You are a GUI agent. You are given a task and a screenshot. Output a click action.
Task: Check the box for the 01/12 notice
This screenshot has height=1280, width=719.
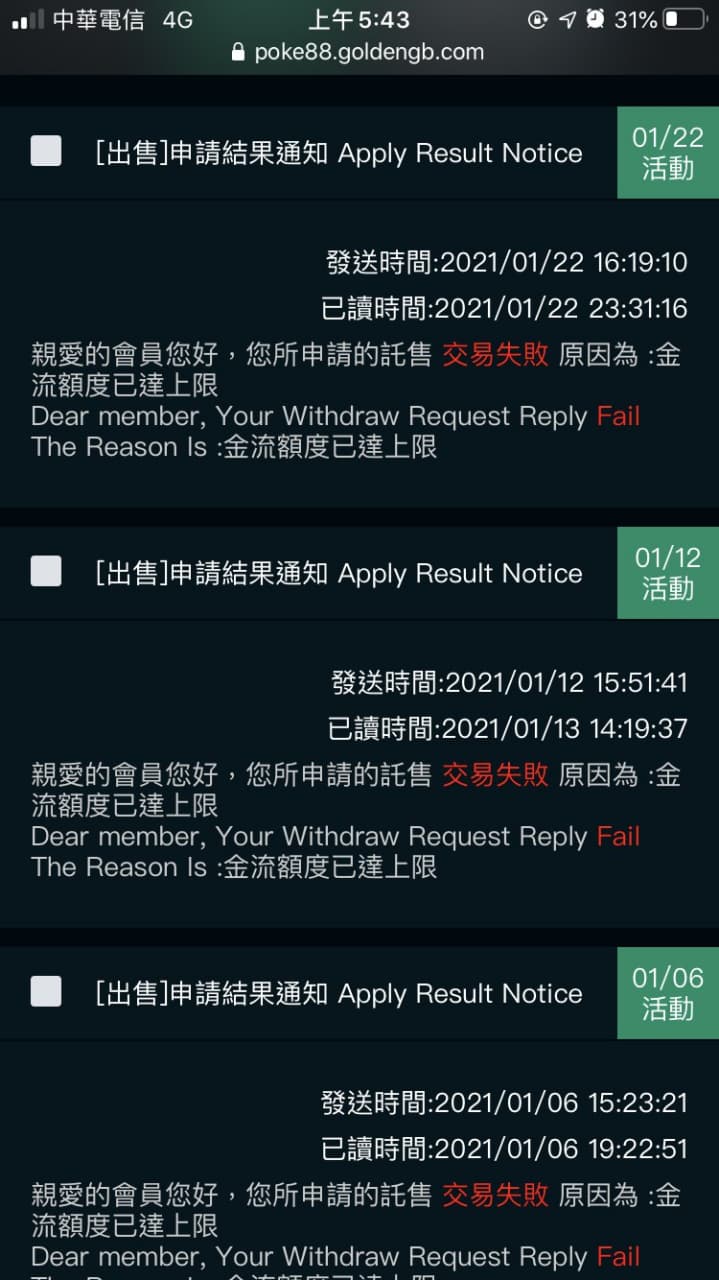pos(46,572)
